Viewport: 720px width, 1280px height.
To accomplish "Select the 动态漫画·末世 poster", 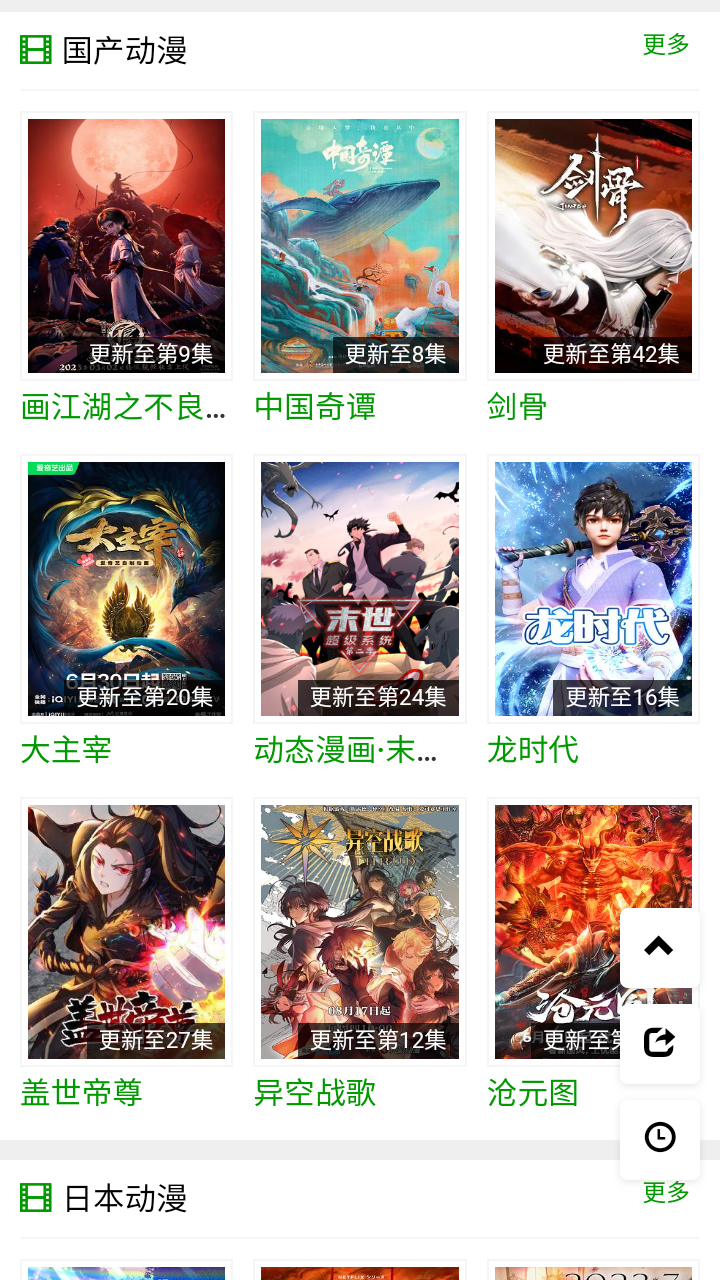I will [x=359, y=588].
